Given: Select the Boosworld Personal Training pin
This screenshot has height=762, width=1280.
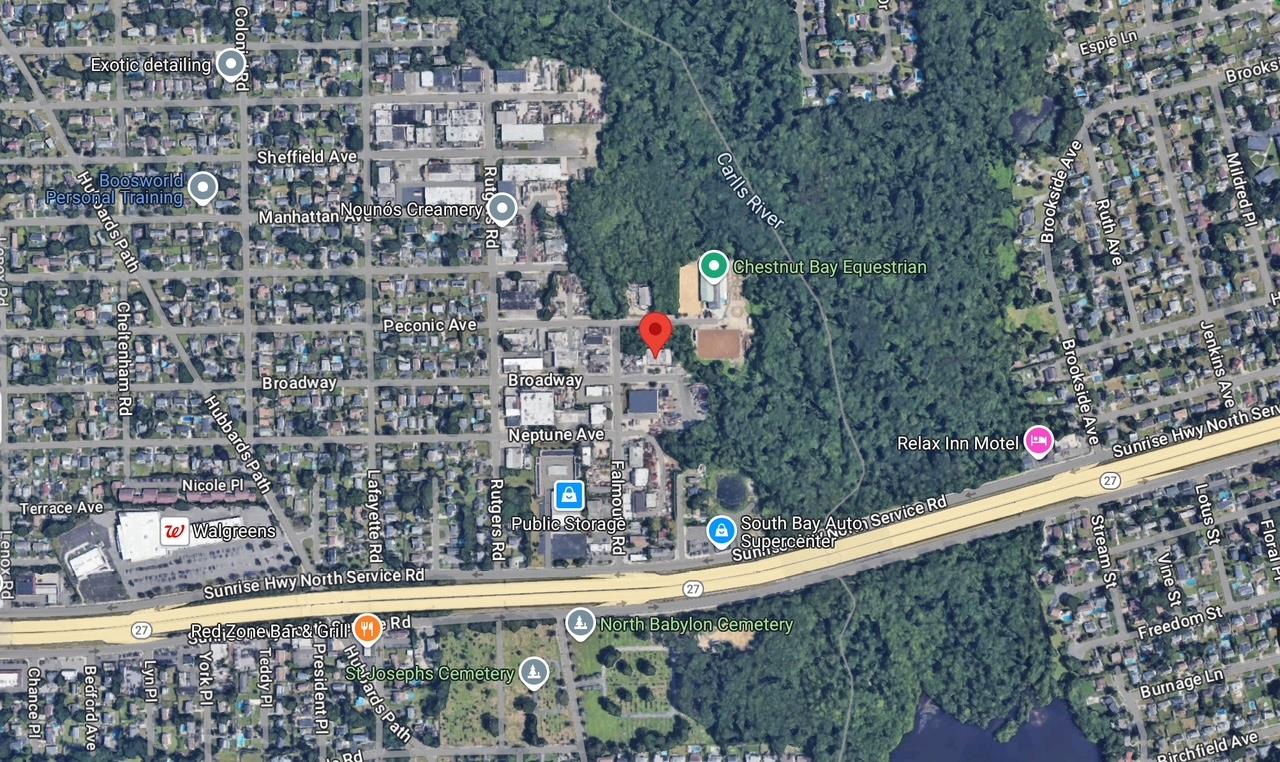Looking at the screenshot, I should (x=203, y=187).
